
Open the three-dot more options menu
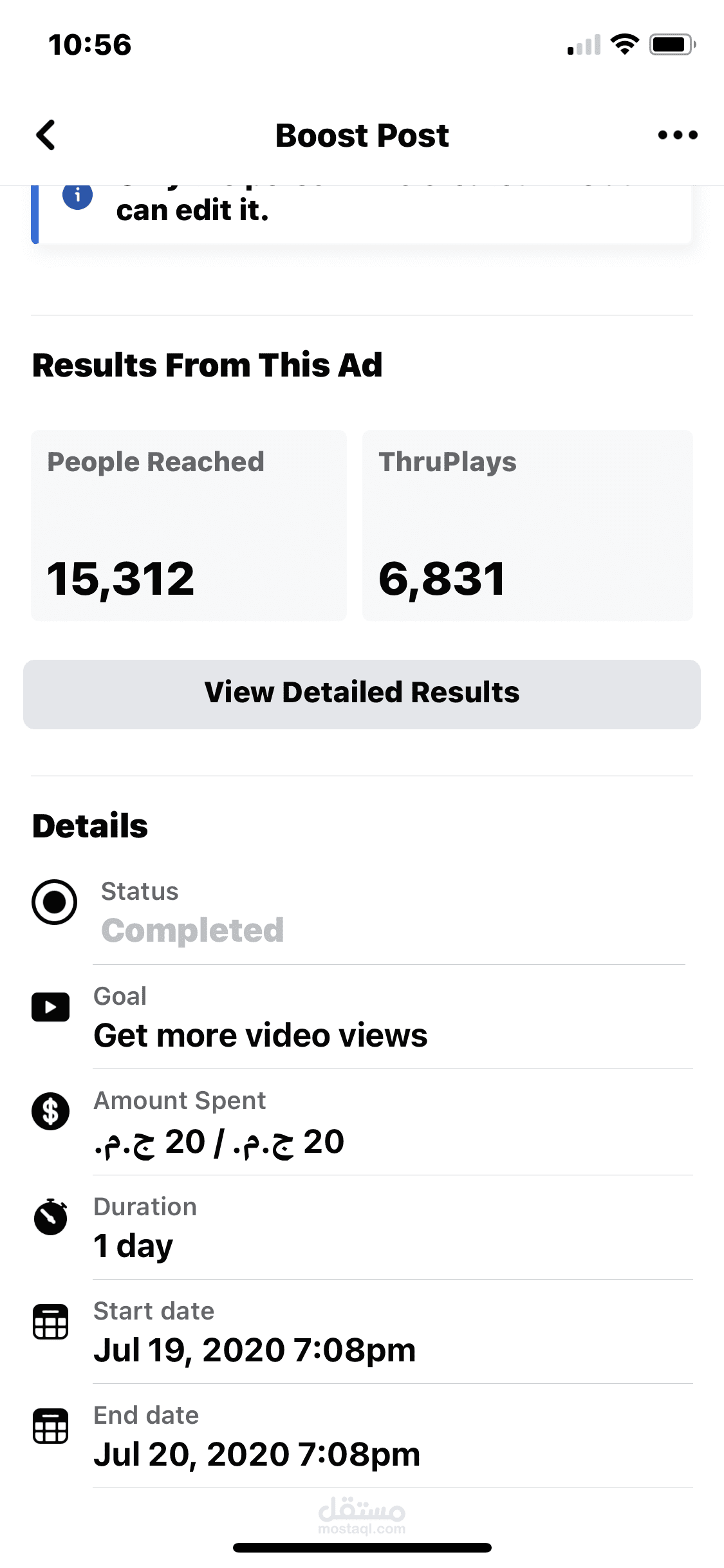[677, 135]
